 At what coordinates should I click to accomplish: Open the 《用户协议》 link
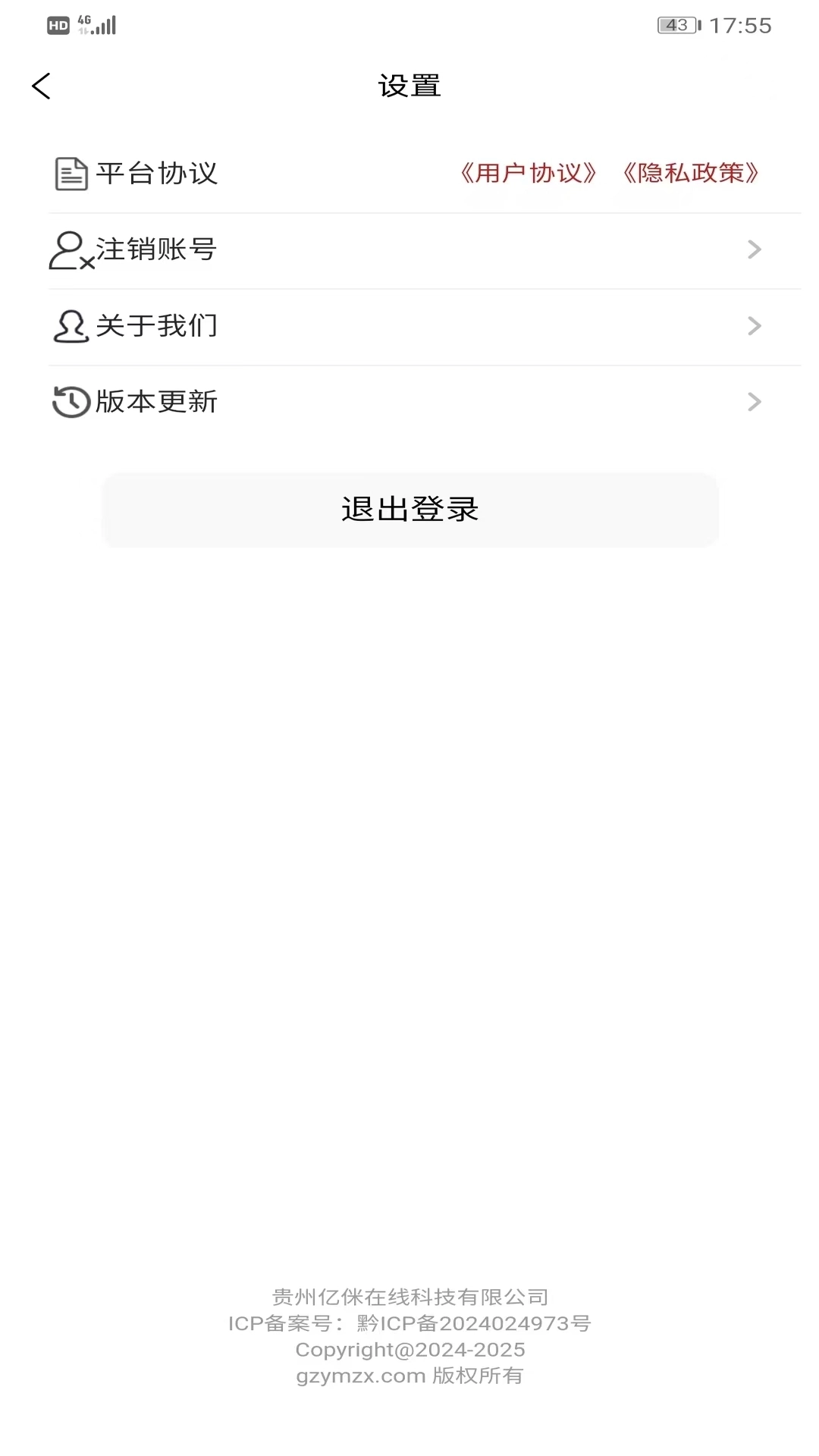click(x=529, y=173)
